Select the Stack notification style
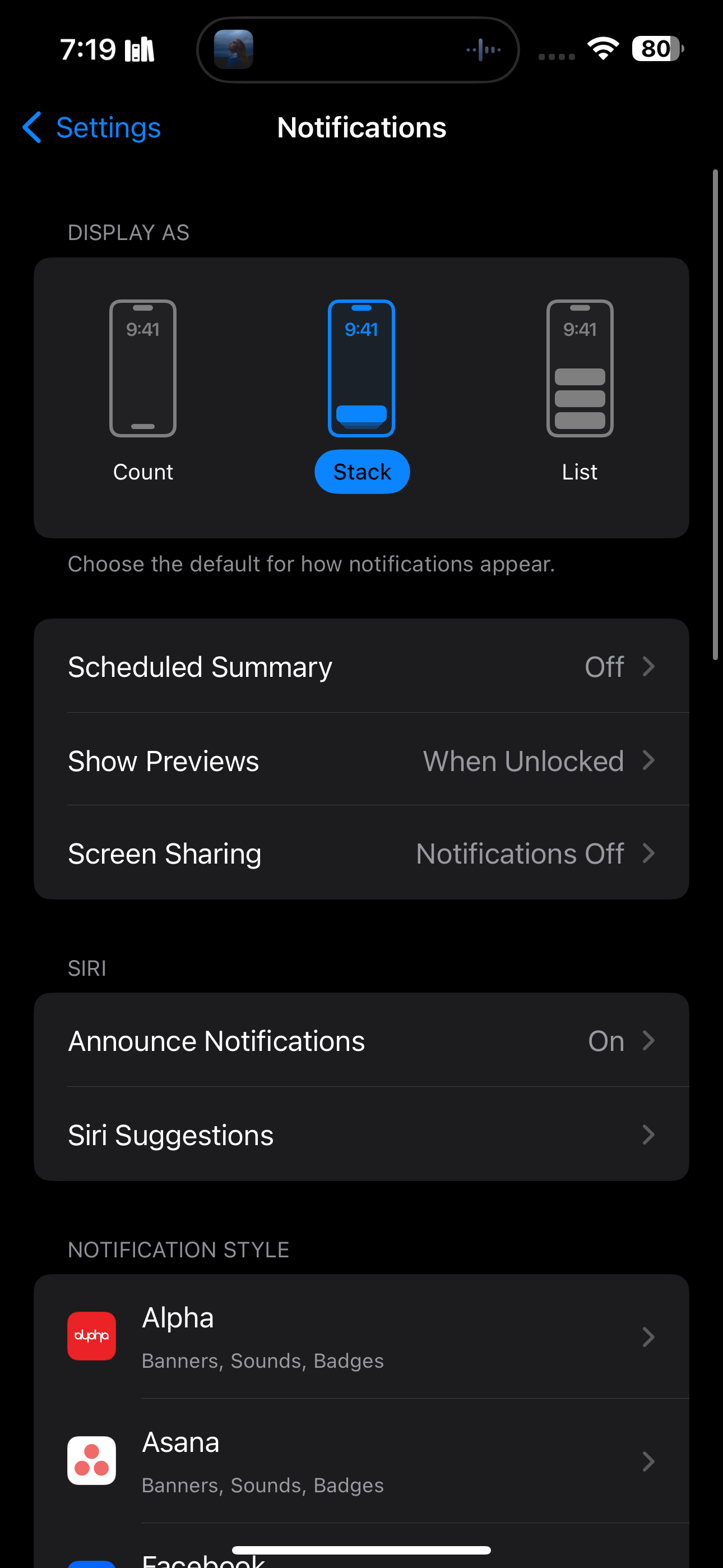This screenshot has width=723, height=1568. coord(361,471)
